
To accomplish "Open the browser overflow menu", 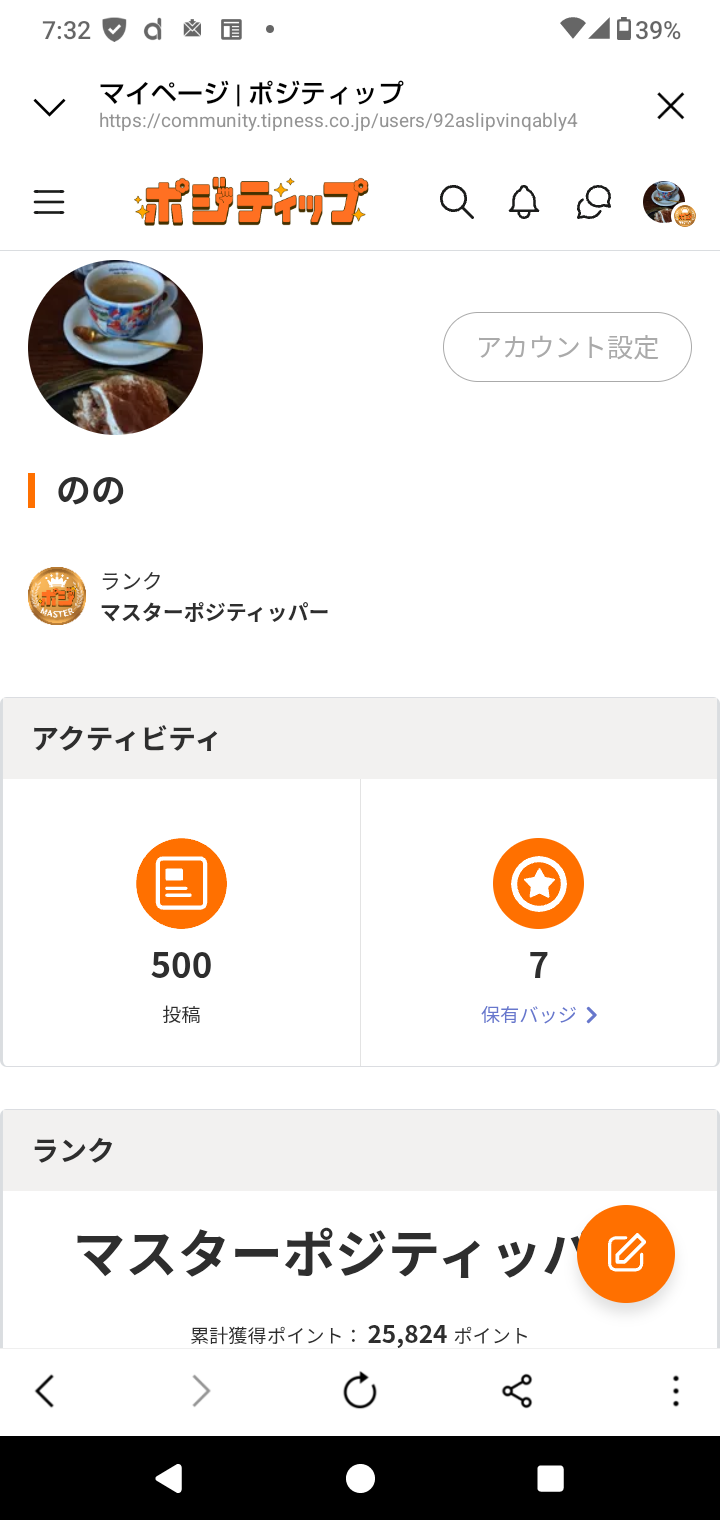I will [x=676, y=1391].
